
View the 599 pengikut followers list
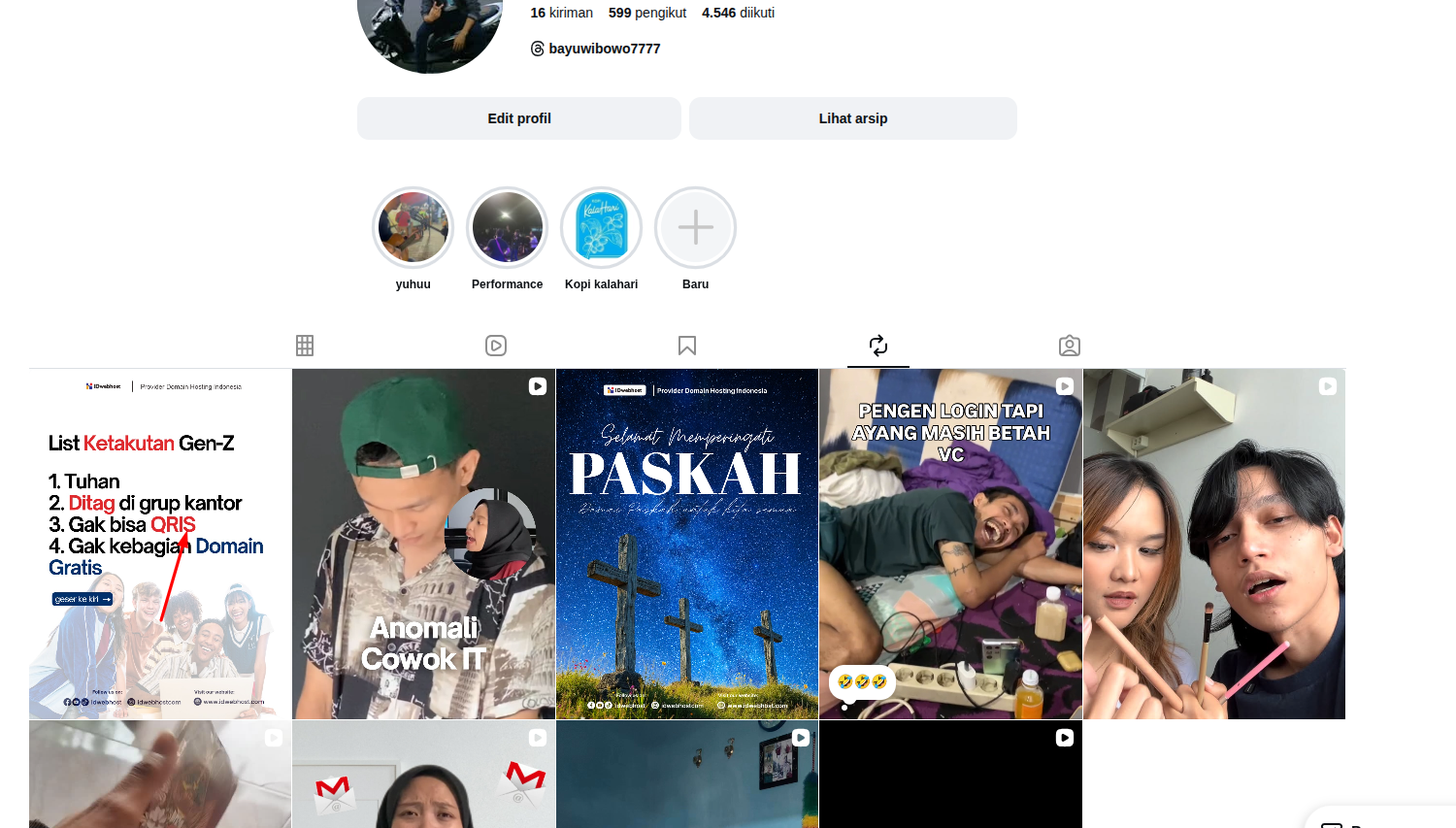[x=646, y=13]
